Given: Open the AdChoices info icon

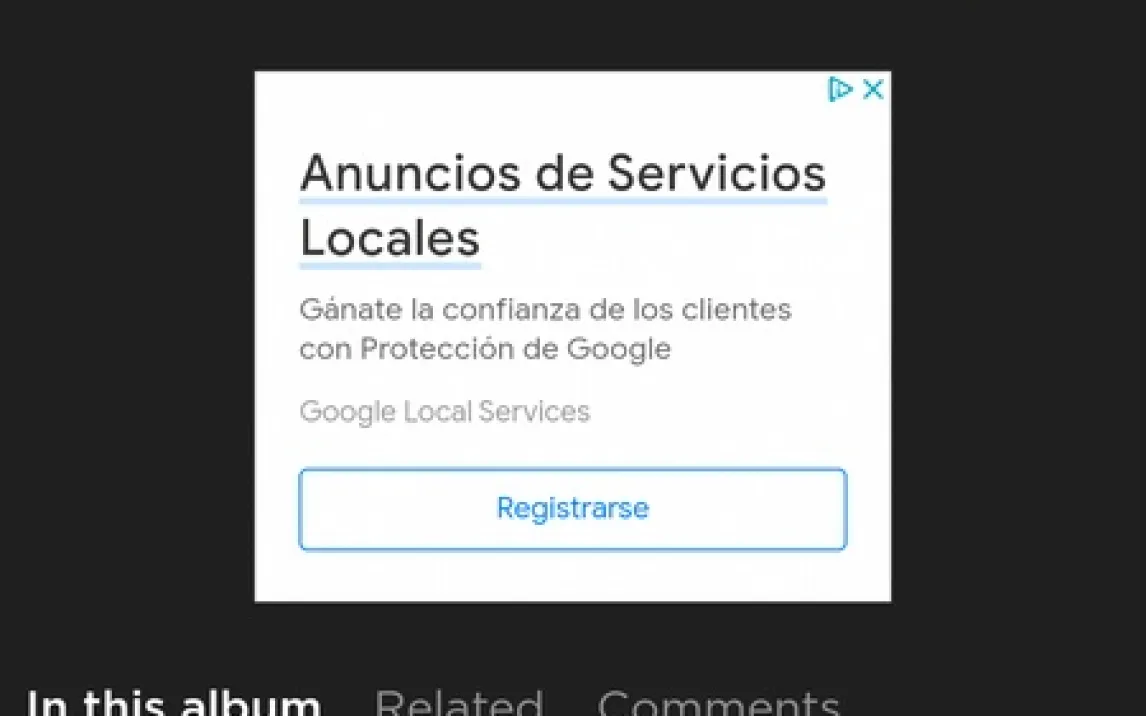Looking at the screenshot, I should point(840,89).
